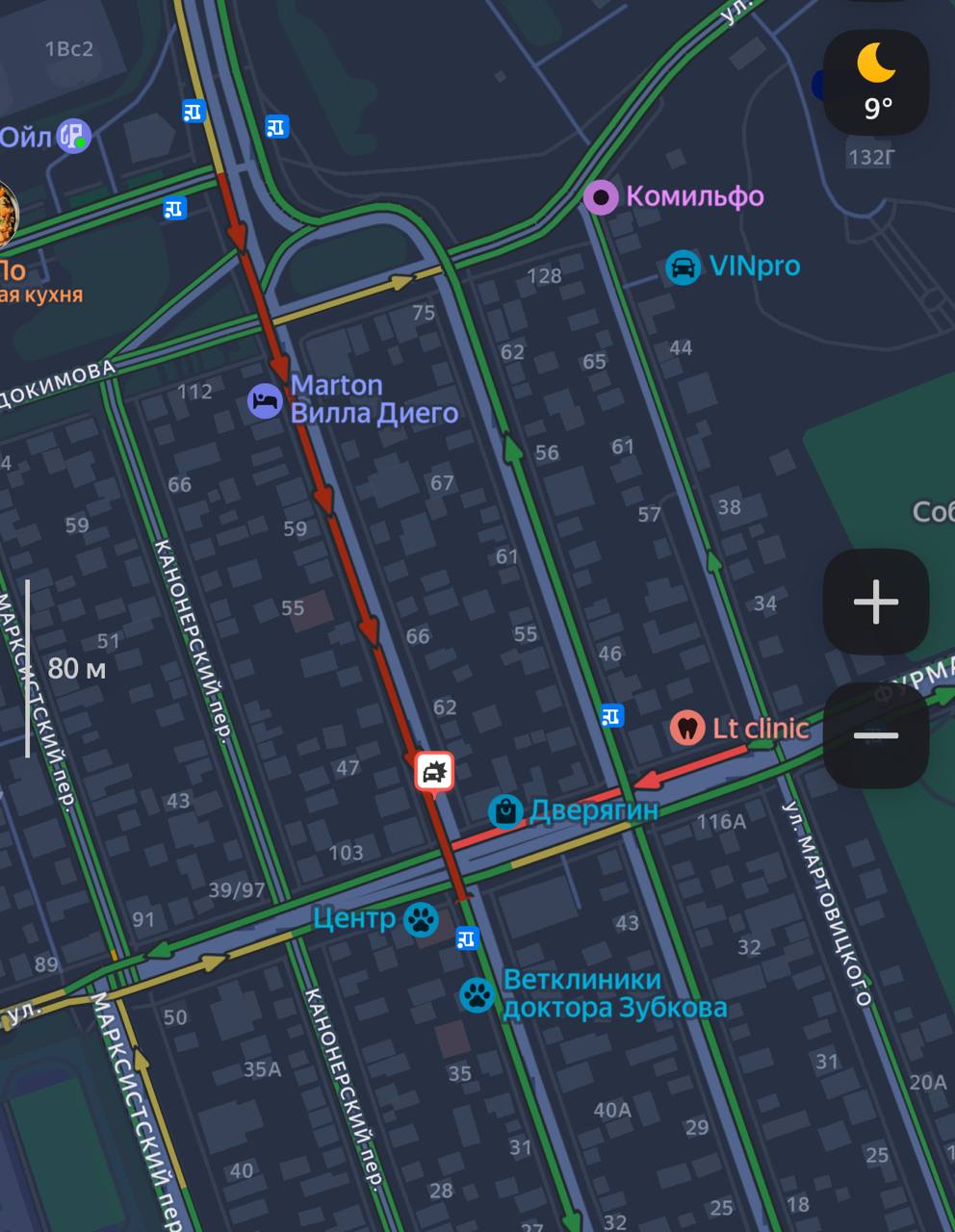Open the VINpro car service marker
This screenshot has height=1232, width=955.
[x=683, y=267]
